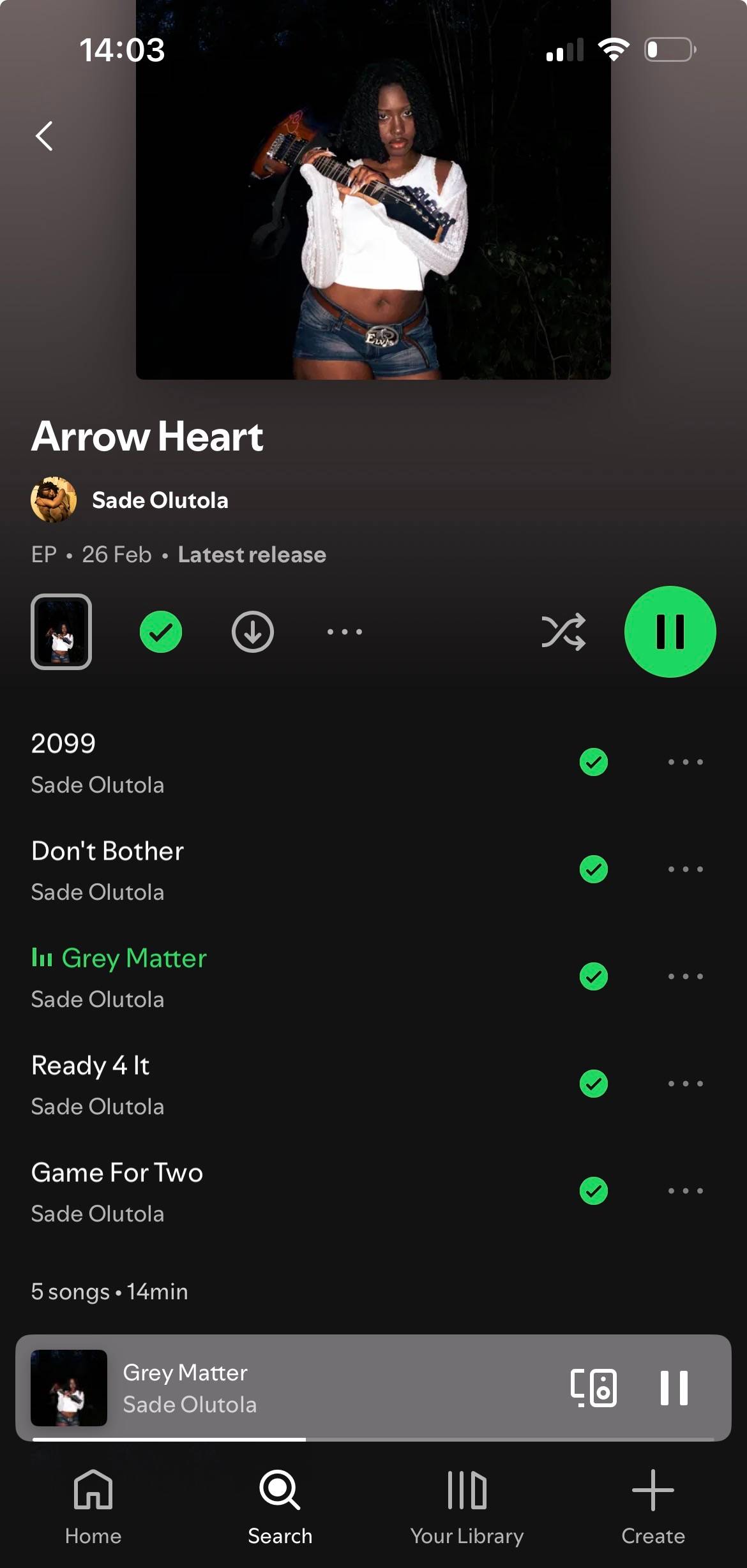Unsave Grey Matter via its green checkmark
Image resolution: width=747 pixels, height=1568 pixels.
click(594, 976)
